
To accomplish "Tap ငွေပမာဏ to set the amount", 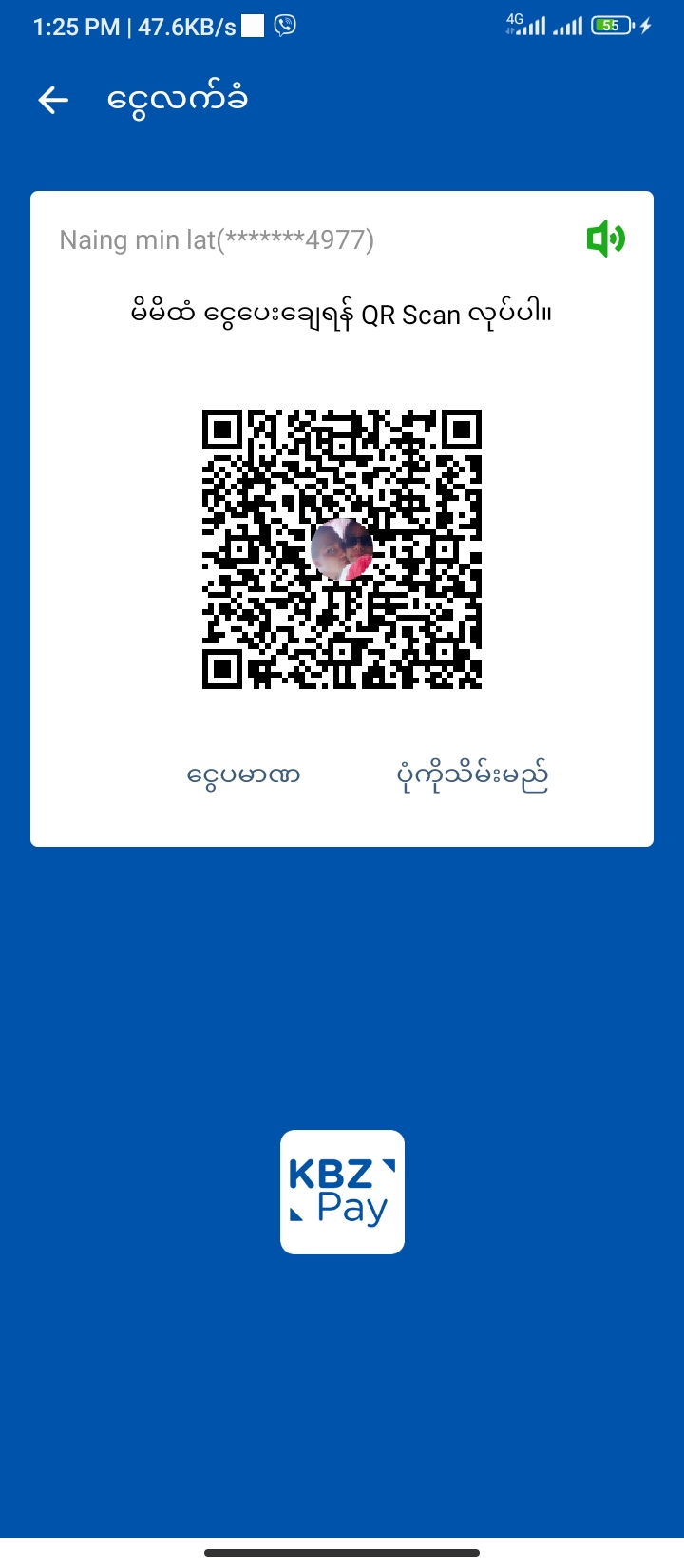I will pyautogui.click(x=244, y=776).
